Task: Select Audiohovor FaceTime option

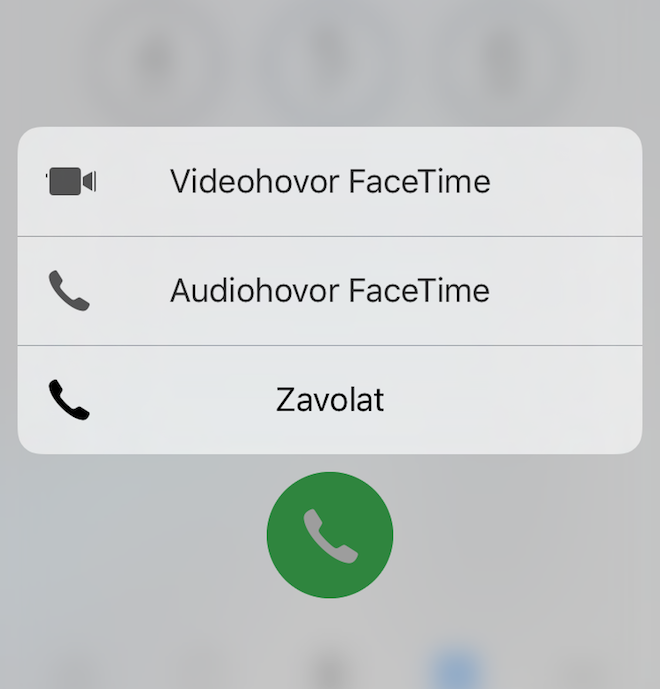Action: coord(330,291)
